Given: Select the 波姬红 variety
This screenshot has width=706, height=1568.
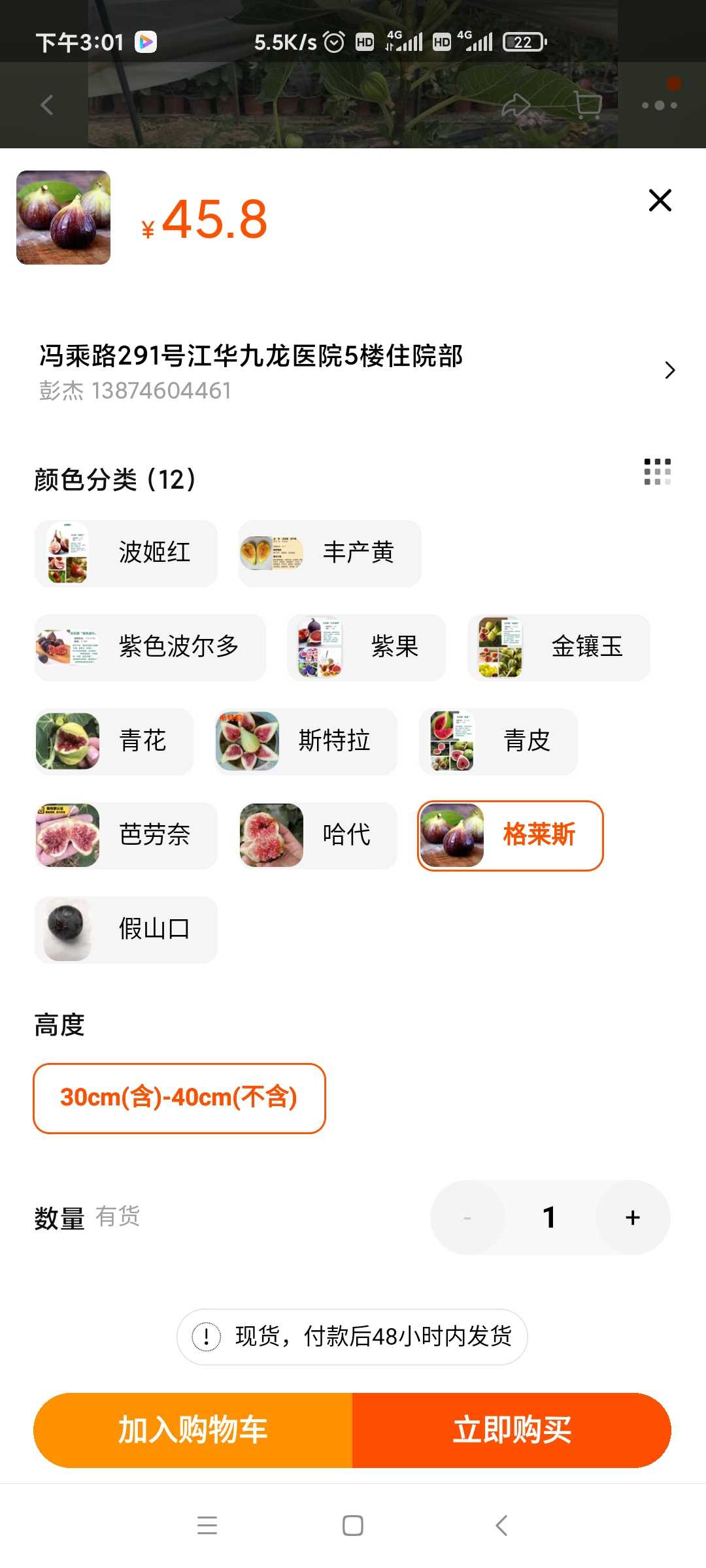Looking at the screenshot, I should click(x=126, y=553).
